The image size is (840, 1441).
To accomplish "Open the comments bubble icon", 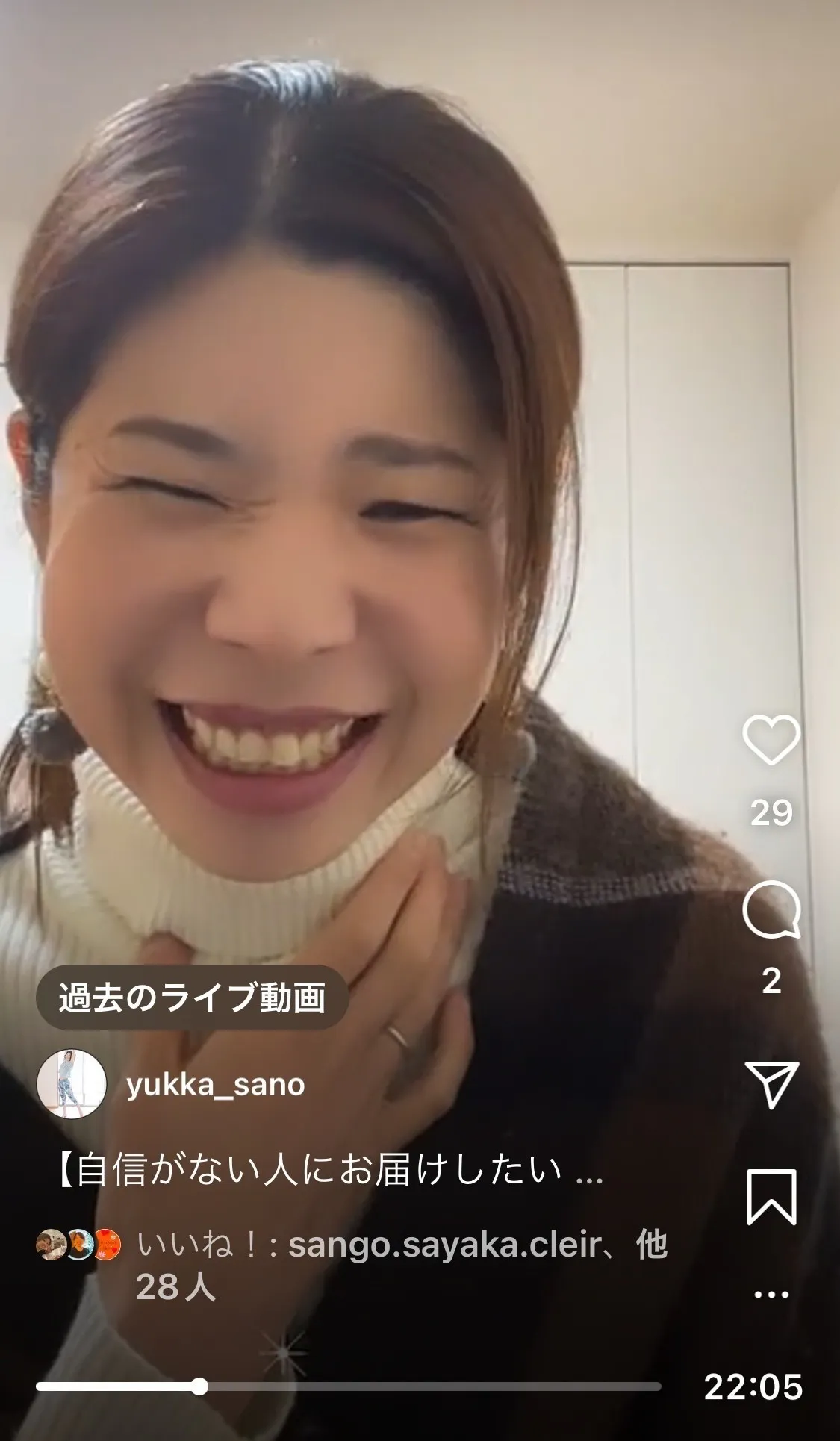I will [771, 909].
